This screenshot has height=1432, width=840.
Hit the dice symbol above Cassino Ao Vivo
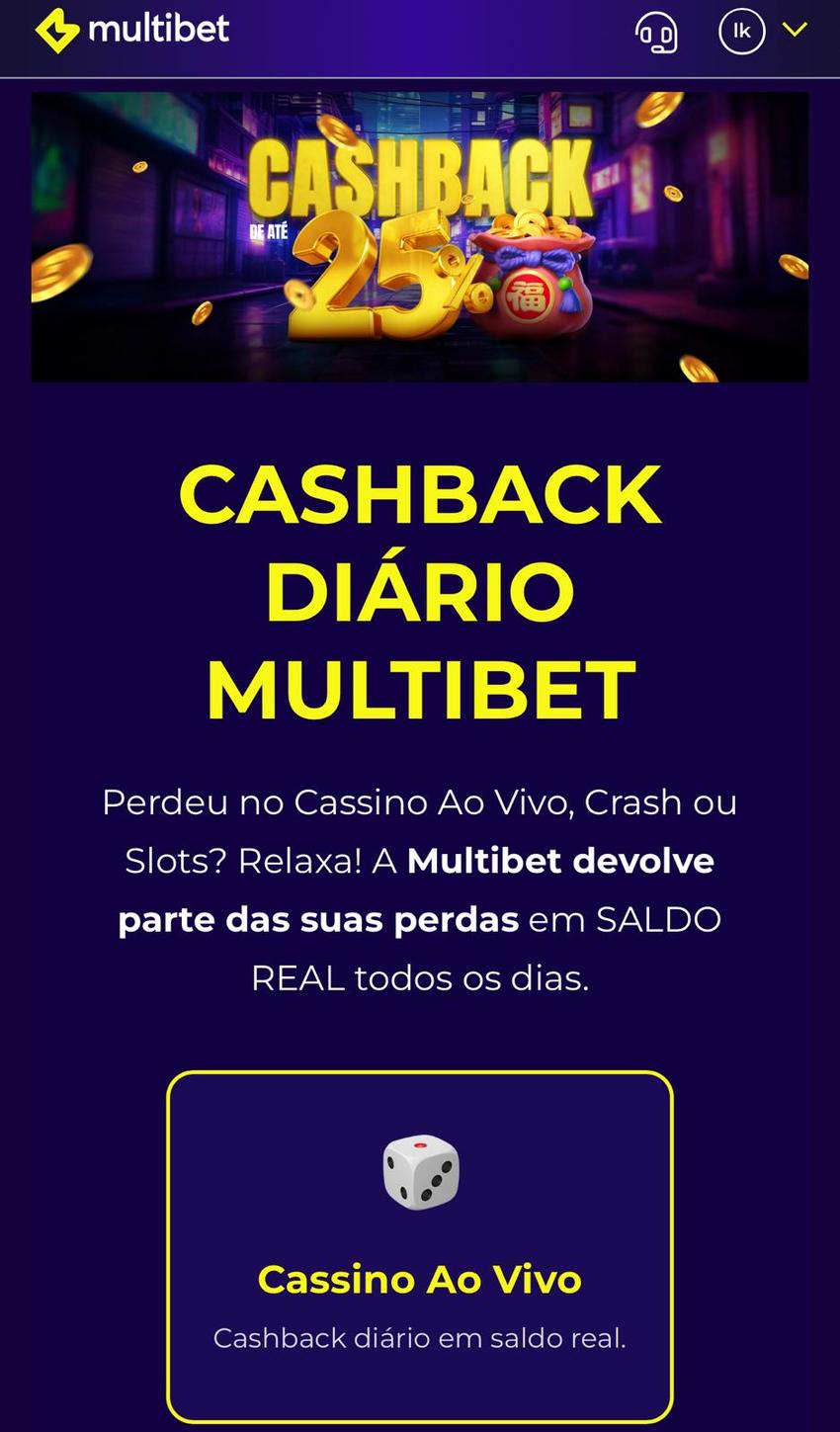(x=422, y=1172)
